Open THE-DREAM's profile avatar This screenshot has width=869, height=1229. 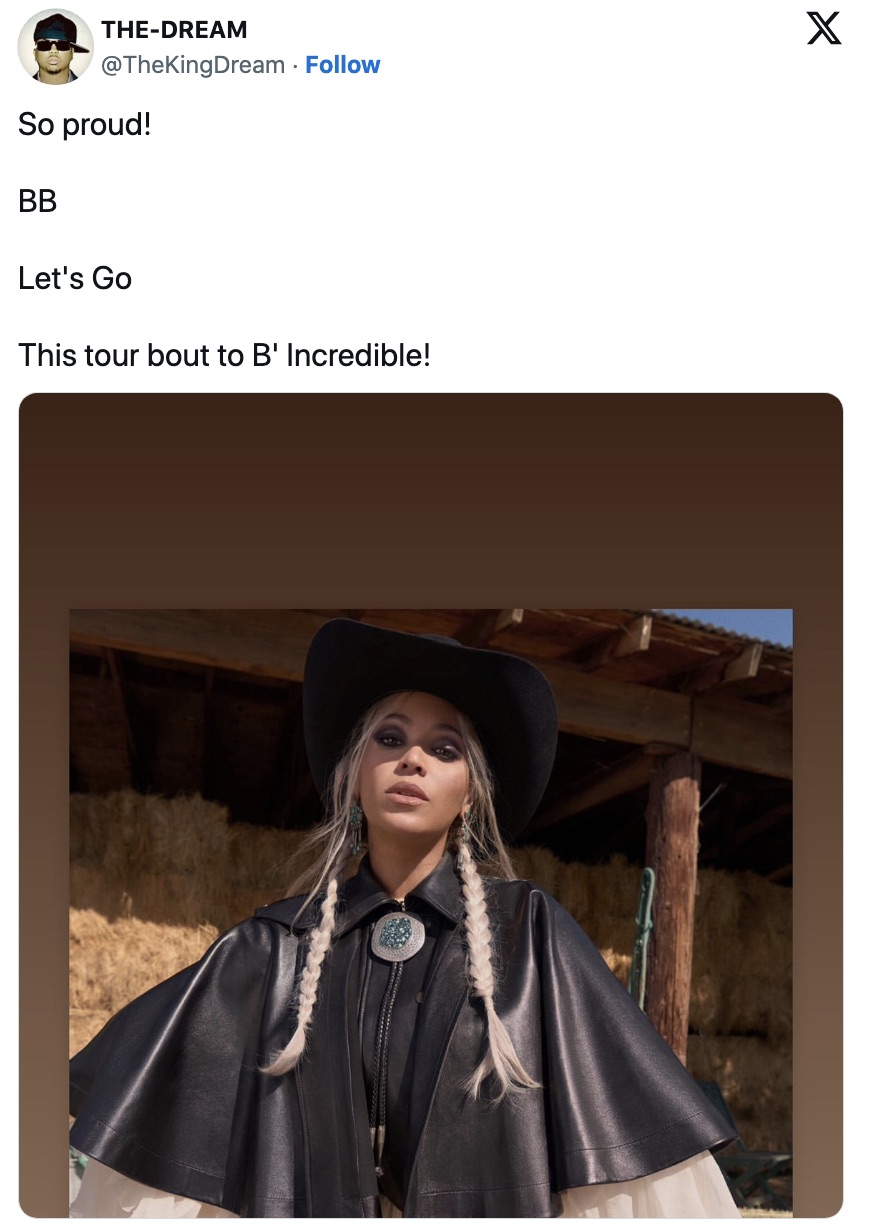click(x=55, y=46)
